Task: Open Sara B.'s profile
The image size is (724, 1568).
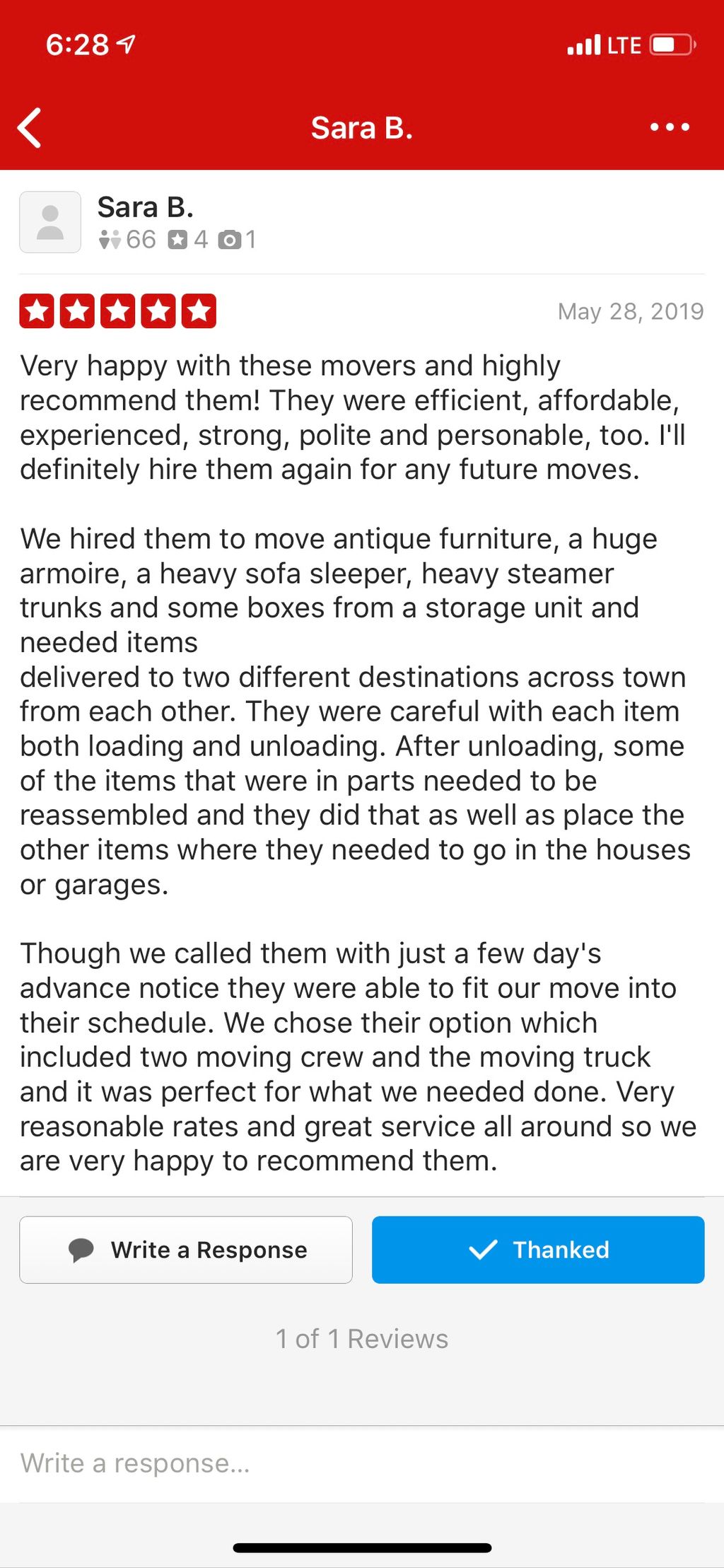Action: click(145, 208)
